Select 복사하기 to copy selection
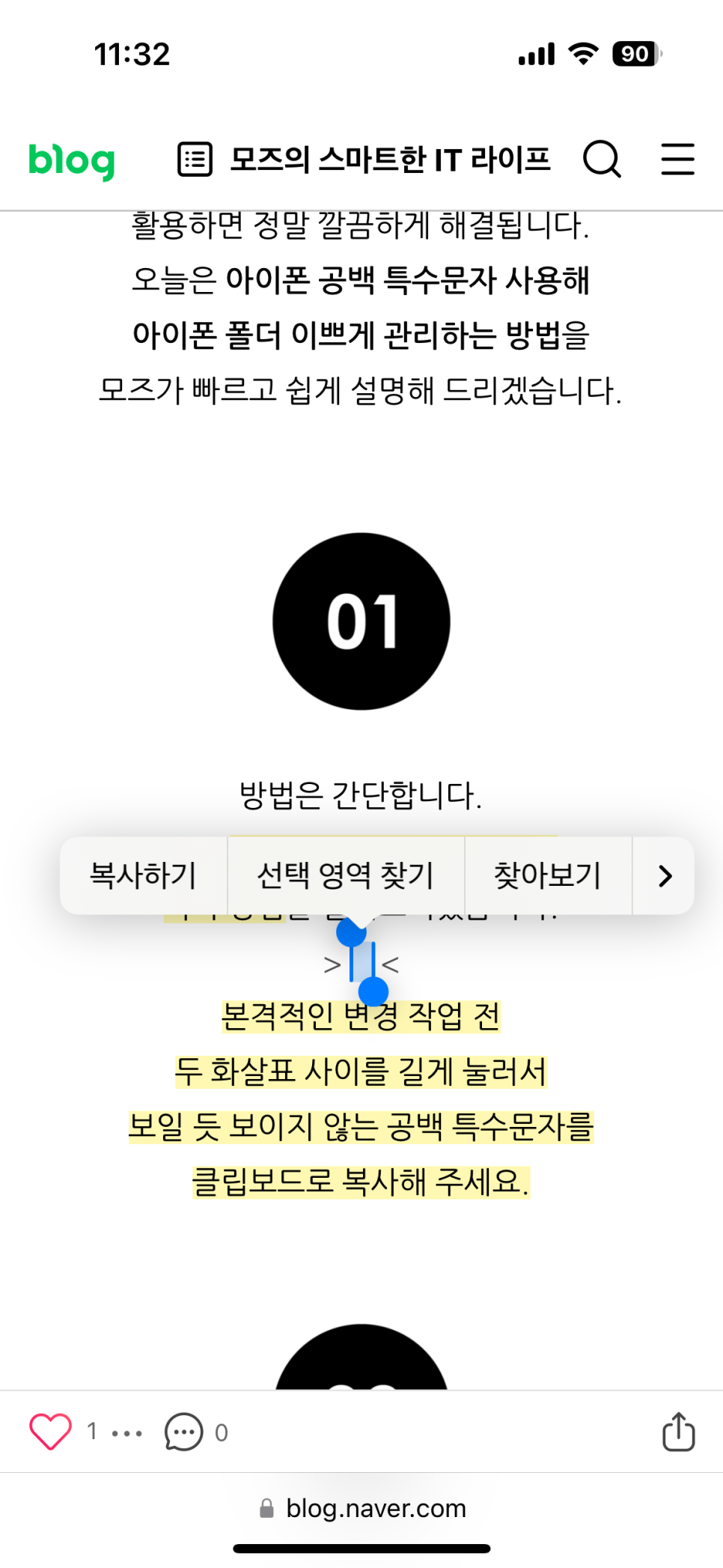723x1568 pixels. point(143,875)
